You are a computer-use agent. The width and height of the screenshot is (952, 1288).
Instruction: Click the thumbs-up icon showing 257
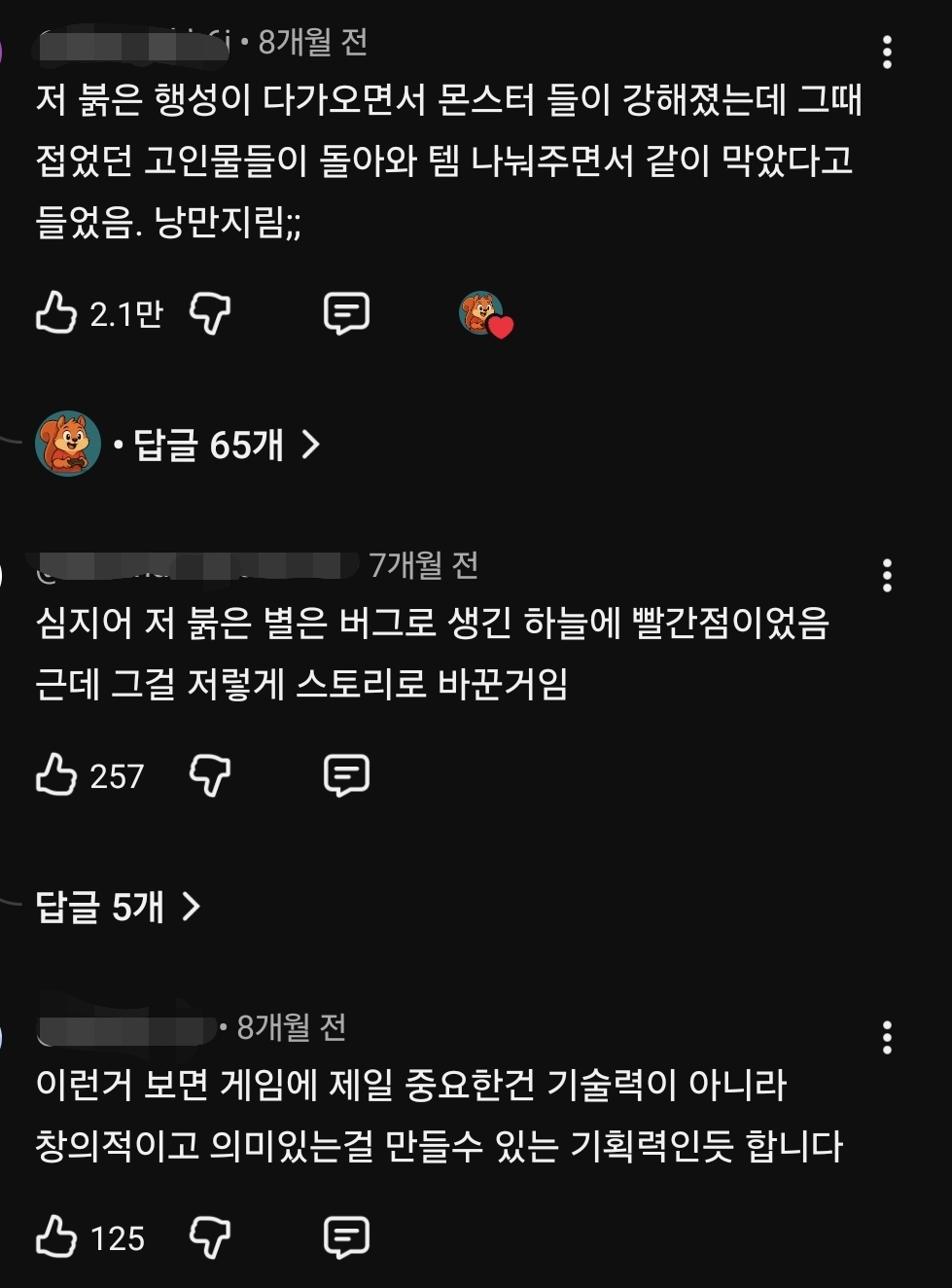point(56,775)
